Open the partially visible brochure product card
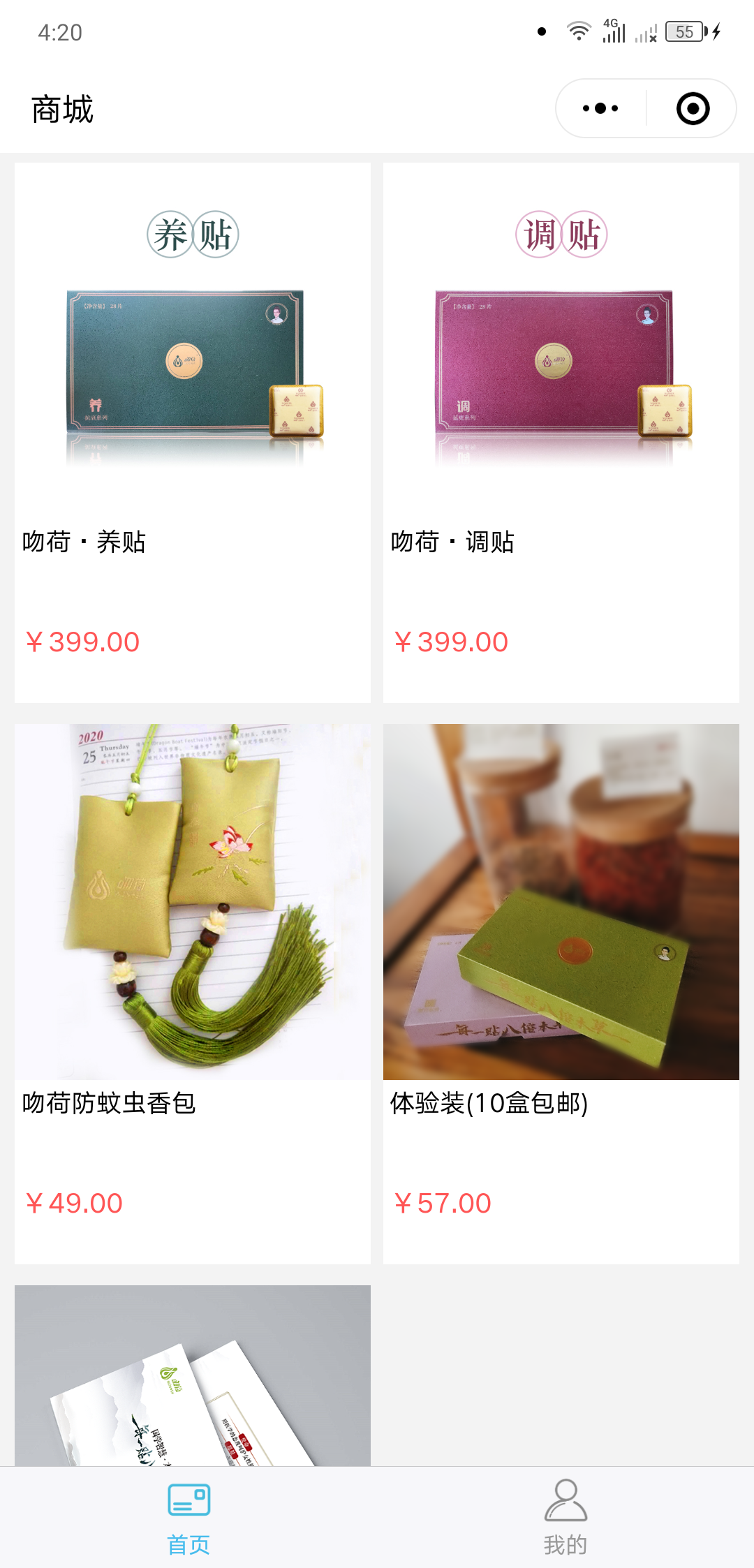 (x=192, y=1375)
